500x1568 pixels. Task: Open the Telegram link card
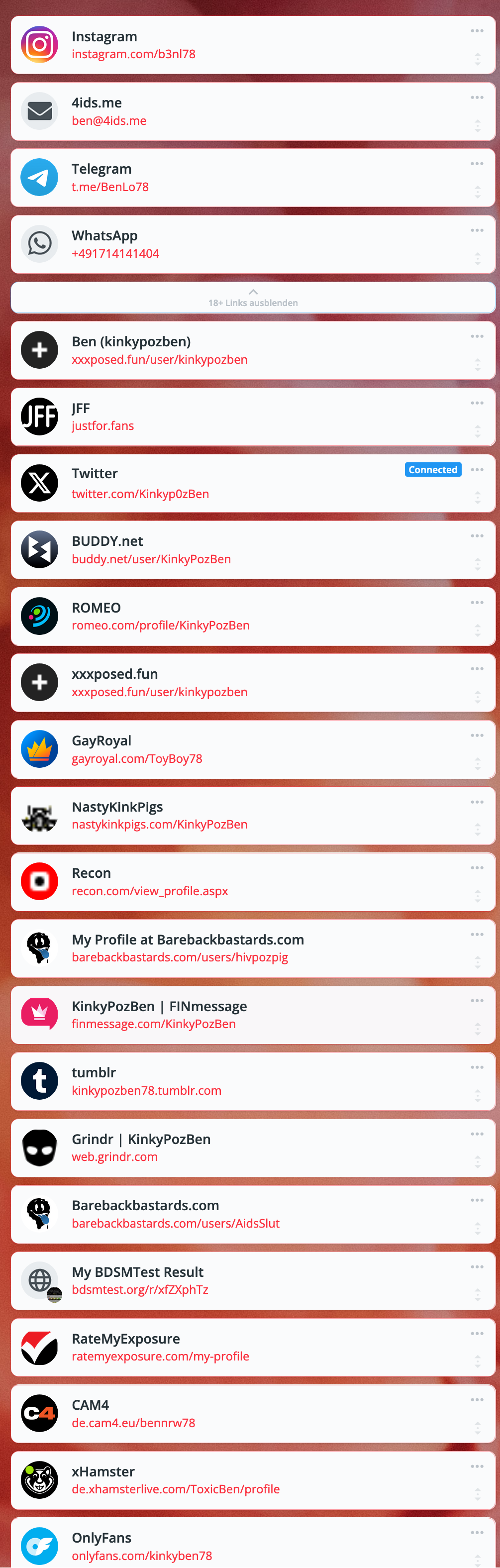coord(243,178)
